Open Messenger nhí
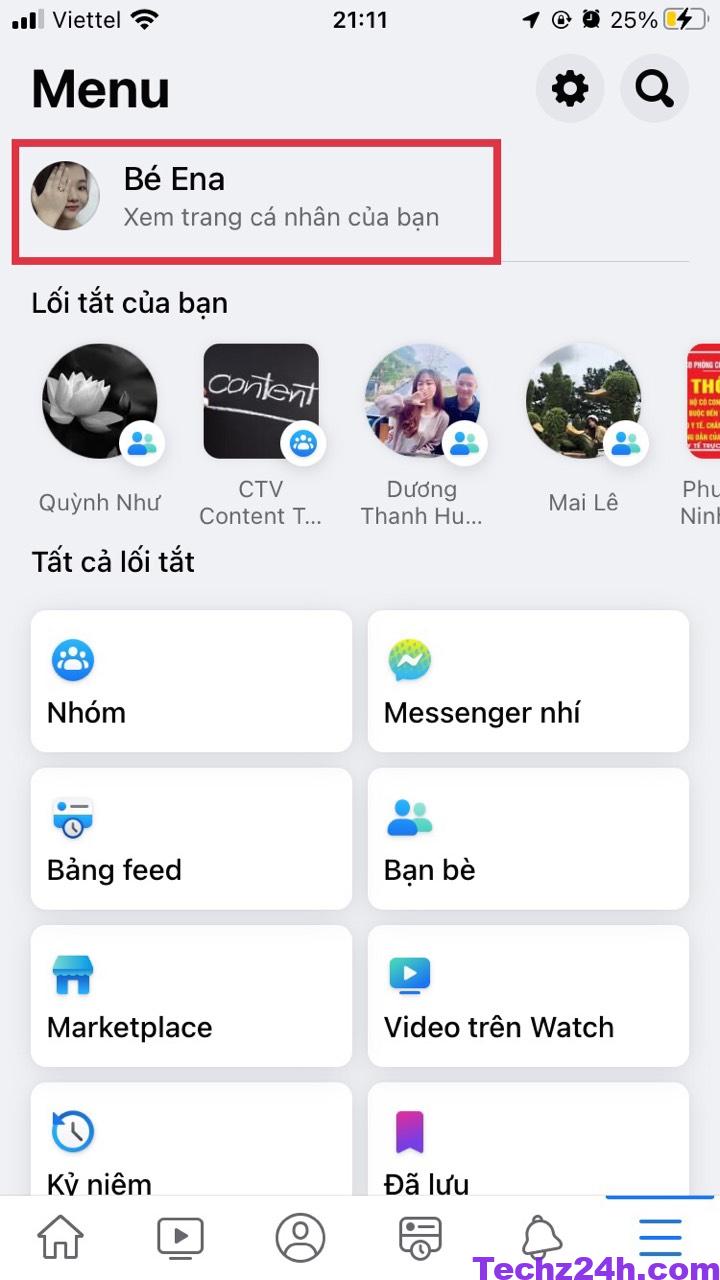720x1280 pixels. 528,681
